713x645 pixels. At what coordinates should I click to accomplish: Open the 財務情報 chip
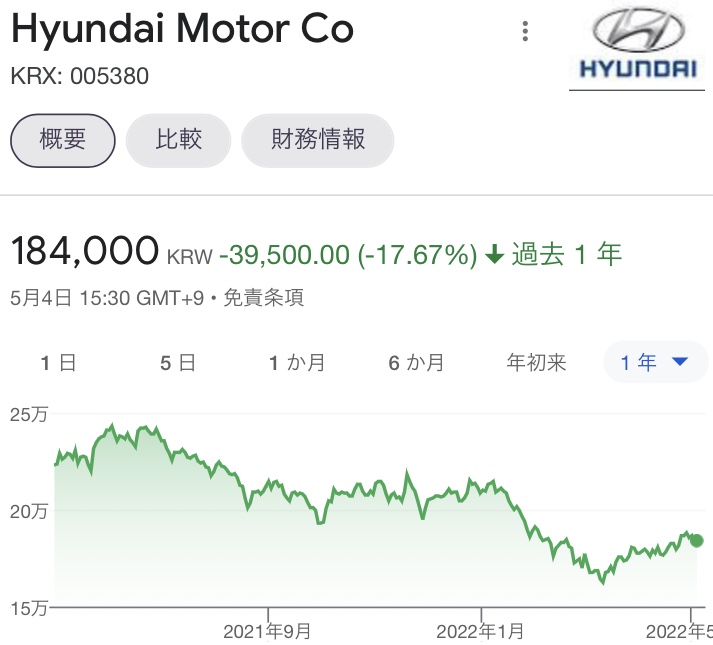point(318,140)
